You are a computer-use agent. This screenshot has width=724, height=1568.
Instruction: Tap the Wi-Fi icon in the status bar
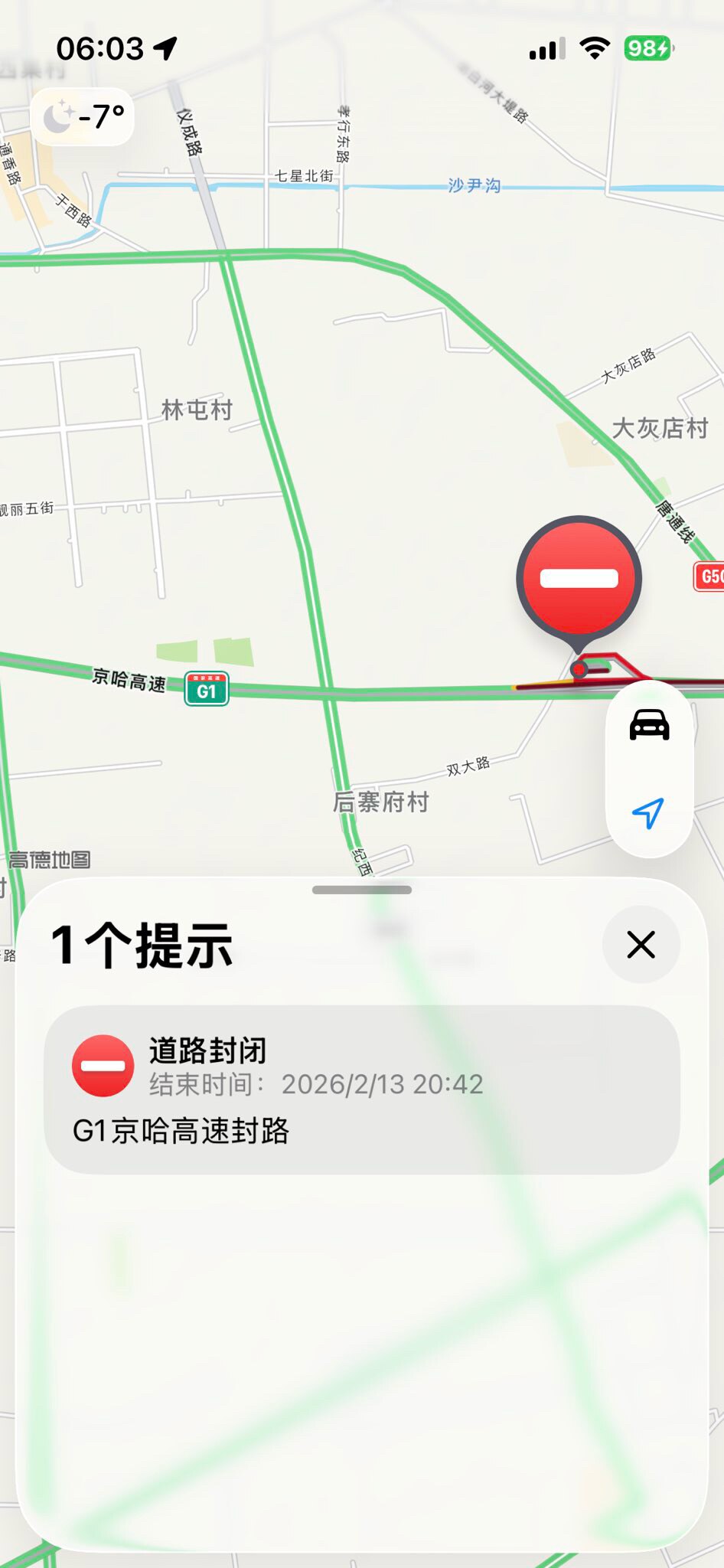593,47
